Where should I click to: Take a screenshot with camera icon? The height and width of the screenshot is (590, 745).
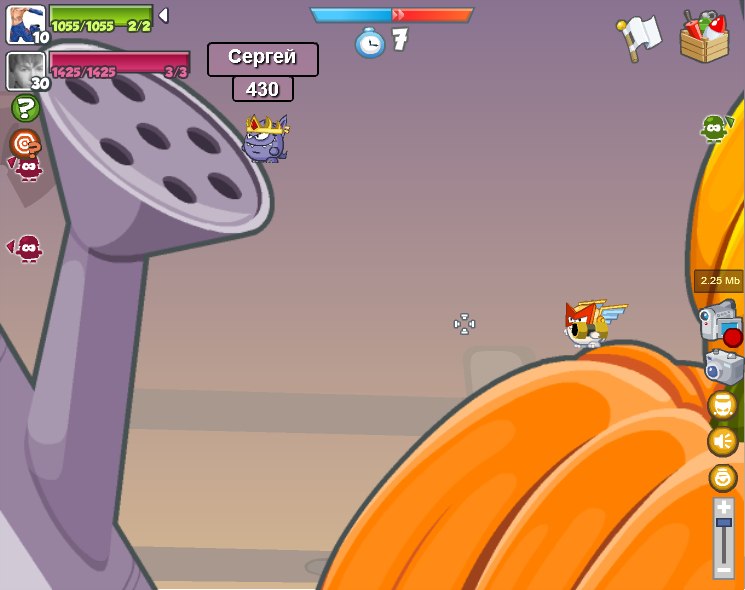723,367
